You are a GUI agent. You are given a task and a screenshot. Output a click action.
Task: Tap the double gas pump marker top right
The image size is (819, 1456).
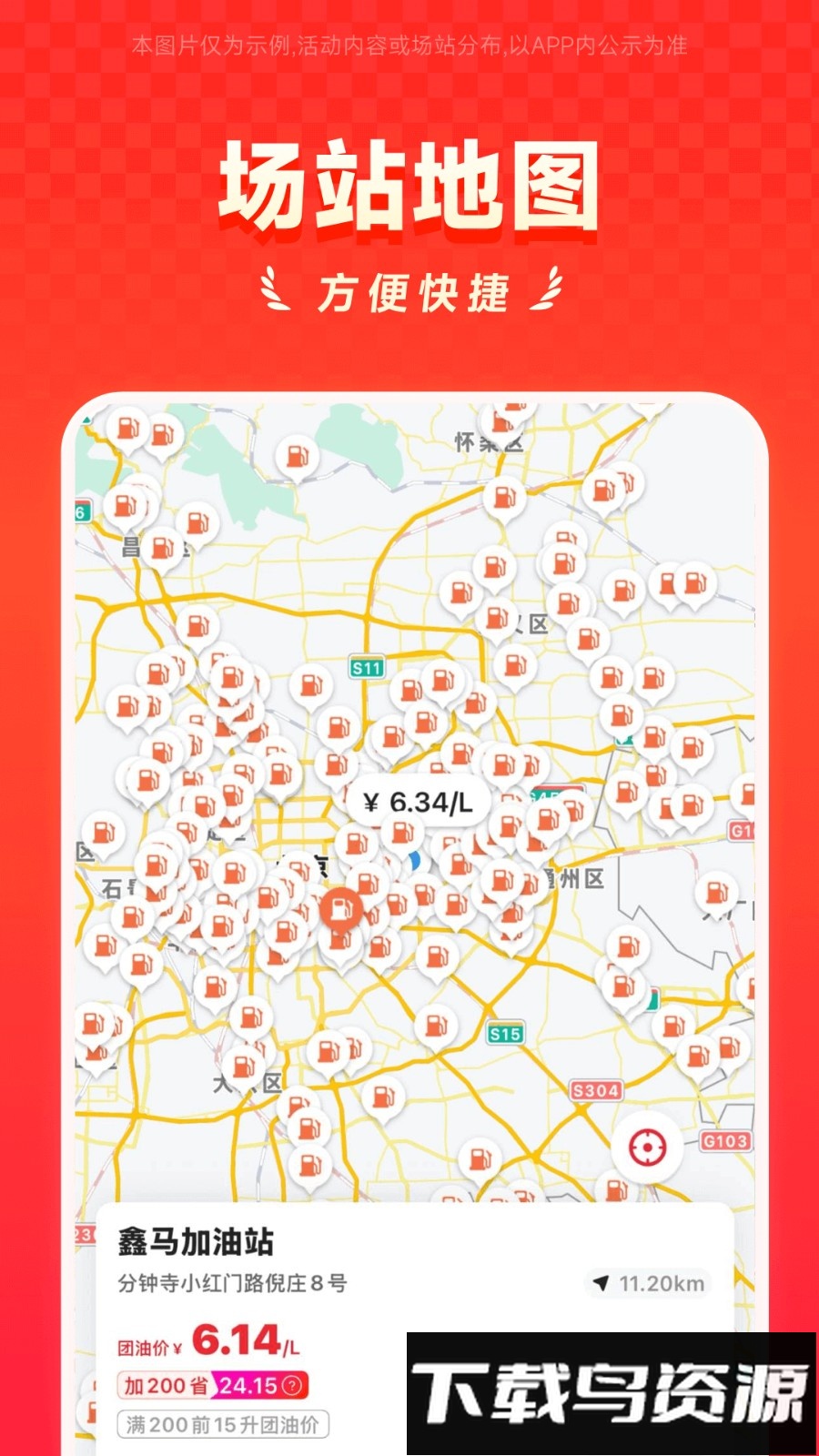click(x=682, y=582)
